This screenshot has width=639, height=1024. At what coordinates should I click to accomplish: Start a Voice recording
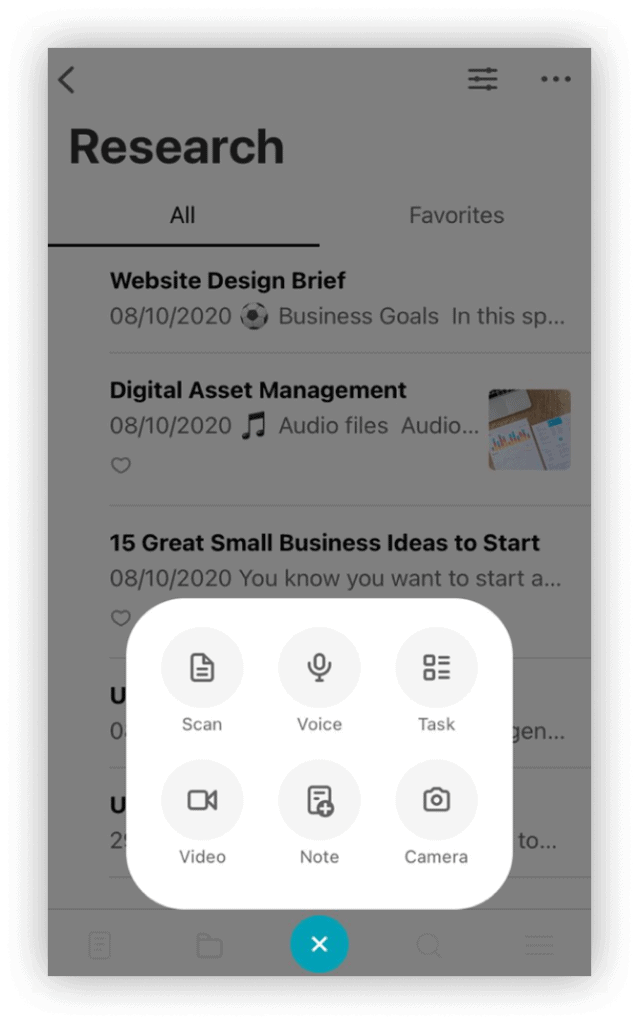[319, 668]
